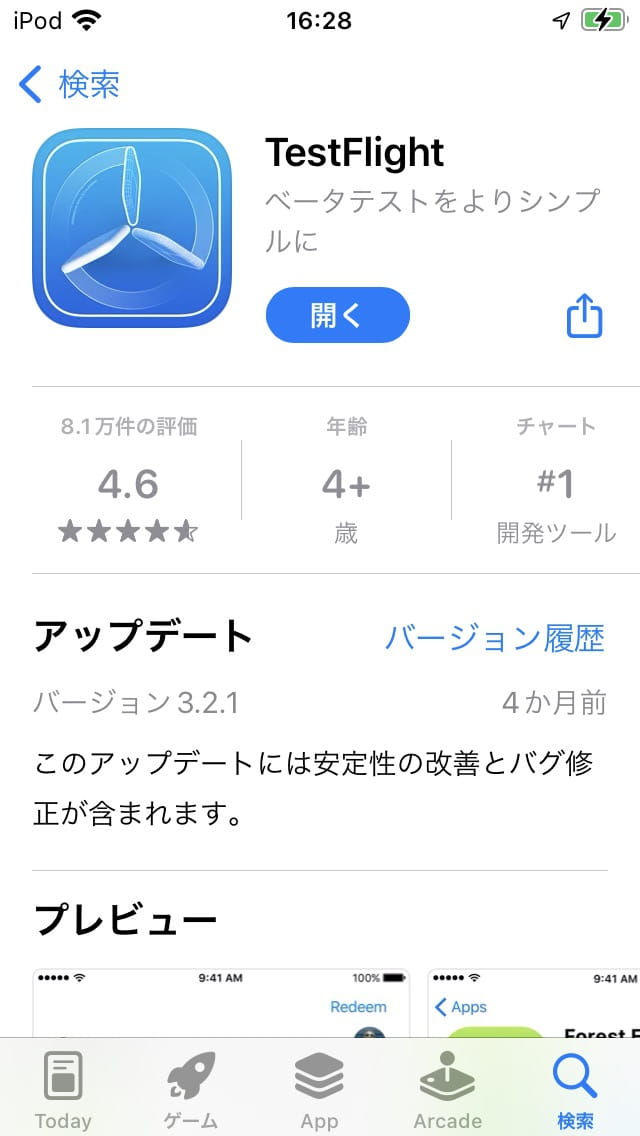Viewport: 640px width, 1136px height.
Task: Switch to the Today tab
Action: pyautogui.click(x=63, y=1088)
